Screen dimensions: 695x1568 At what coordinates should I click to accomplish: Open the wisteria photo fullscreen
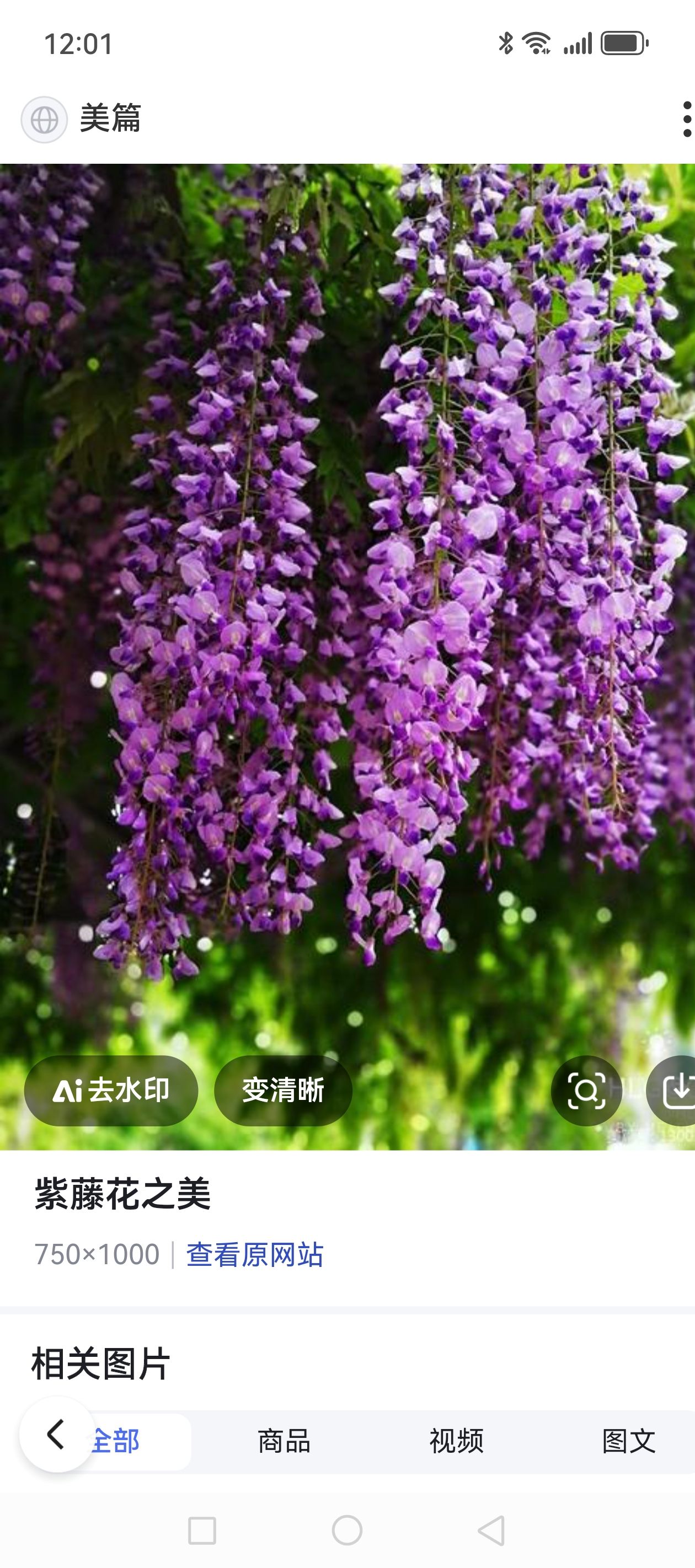[x=347, y=609]
